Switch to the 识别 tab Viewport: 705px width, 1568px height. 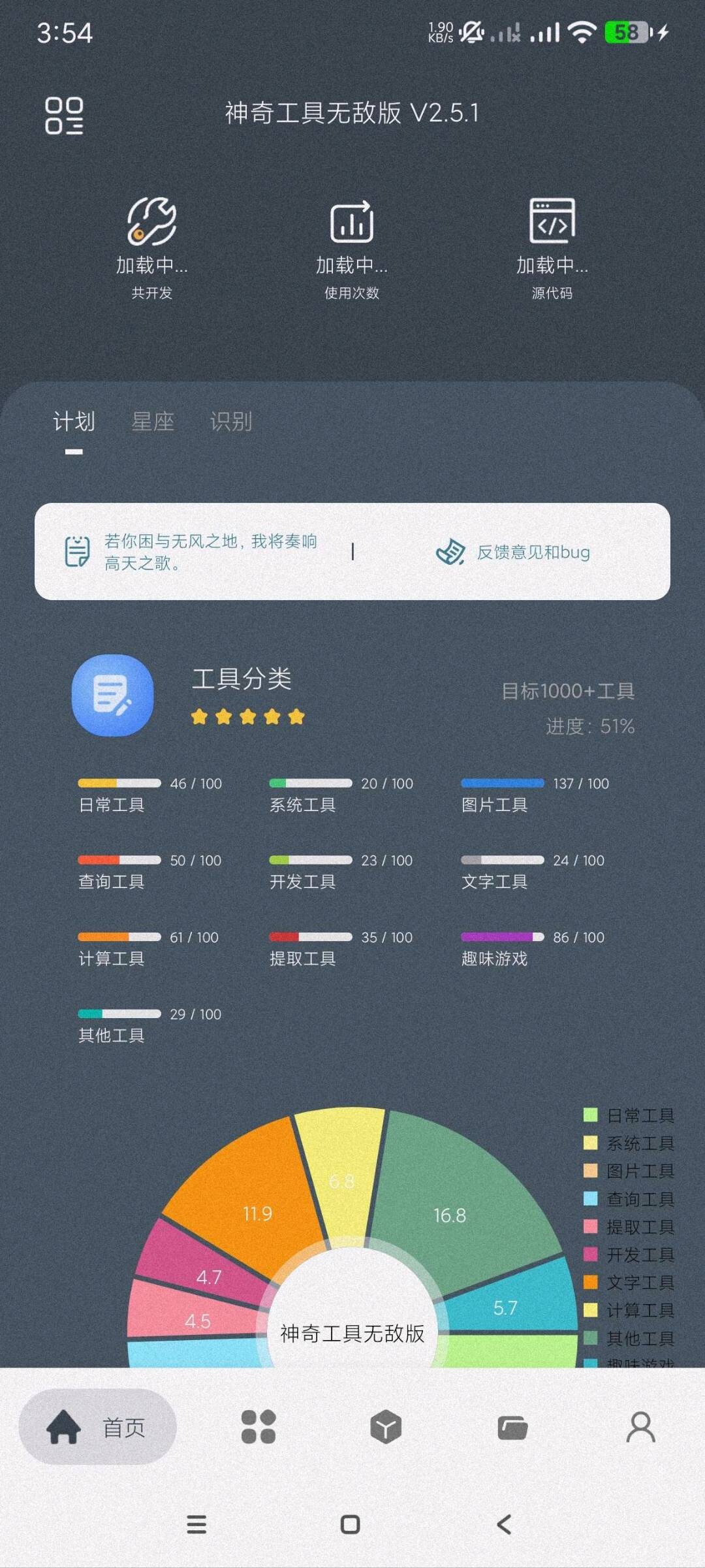click(231, 422)
